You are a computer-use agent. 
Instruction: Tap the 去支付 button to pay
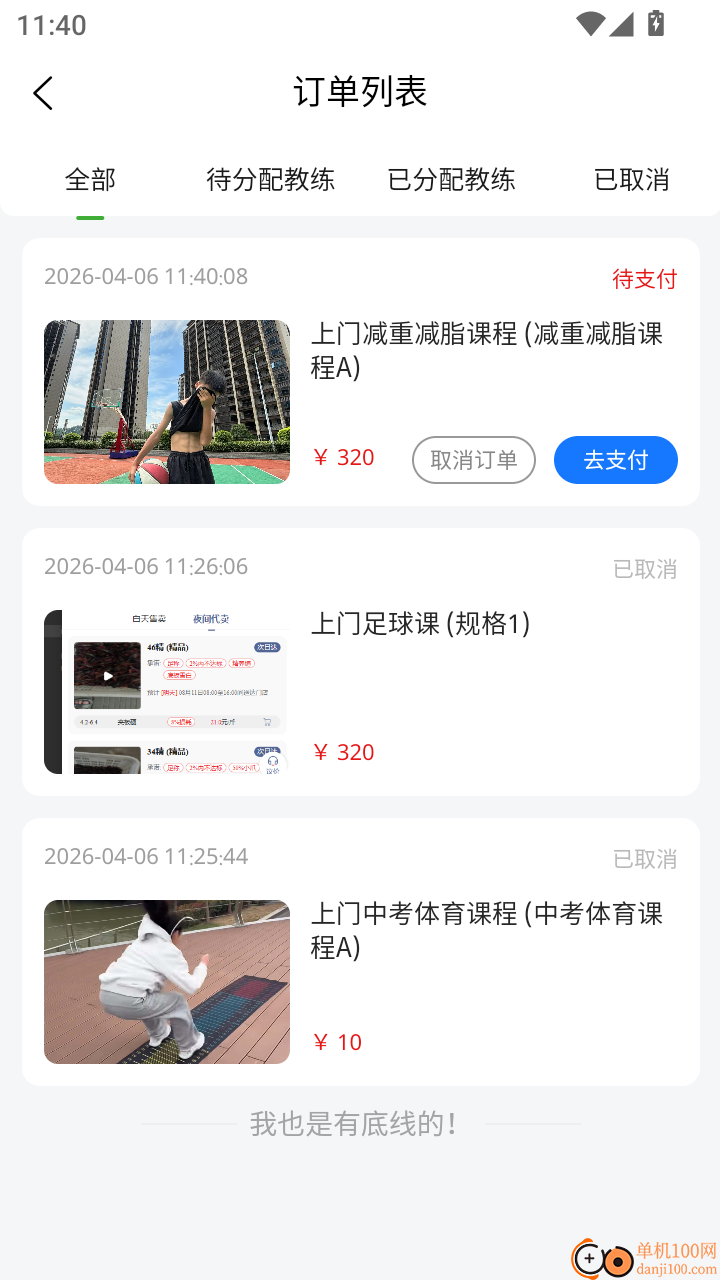tap(615, 460)
